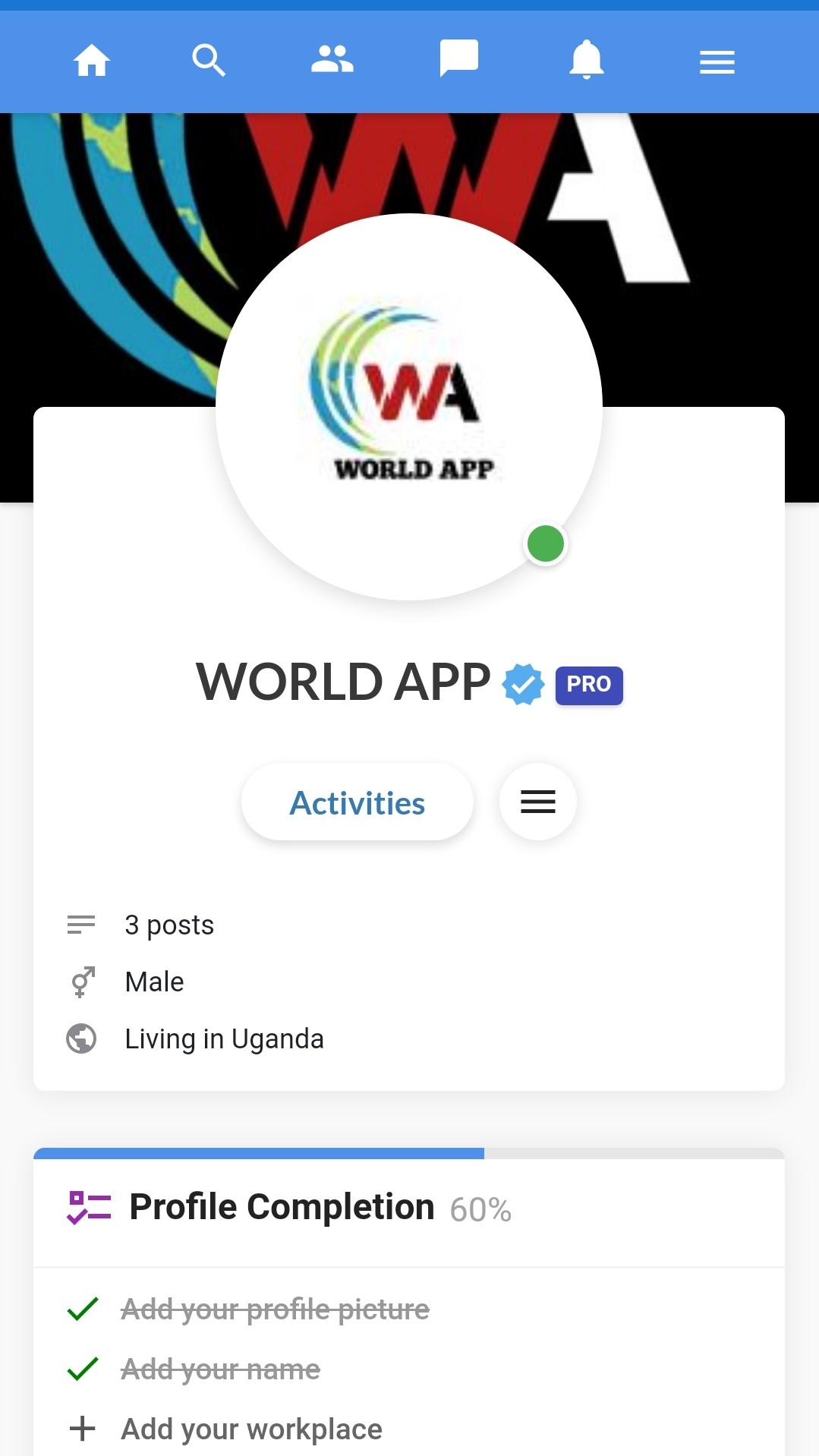View the WORLD APP profile picture
This screenshot has height=1456, width=819.
(409, 408)
